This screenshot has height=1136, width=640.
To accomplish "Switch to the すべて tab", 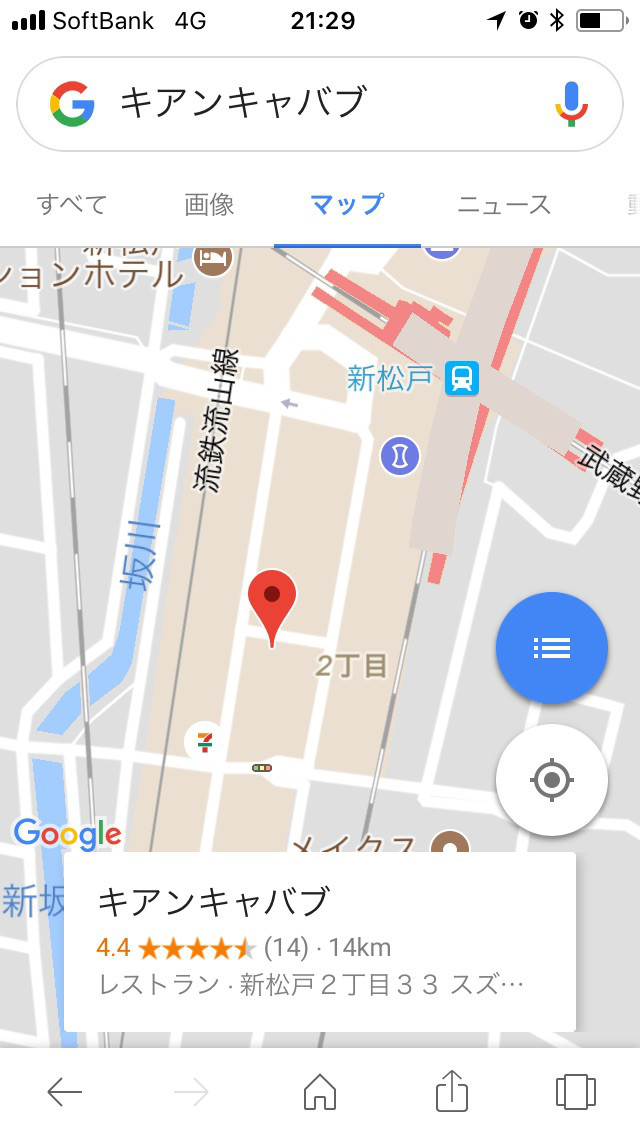I will point(72,205).
